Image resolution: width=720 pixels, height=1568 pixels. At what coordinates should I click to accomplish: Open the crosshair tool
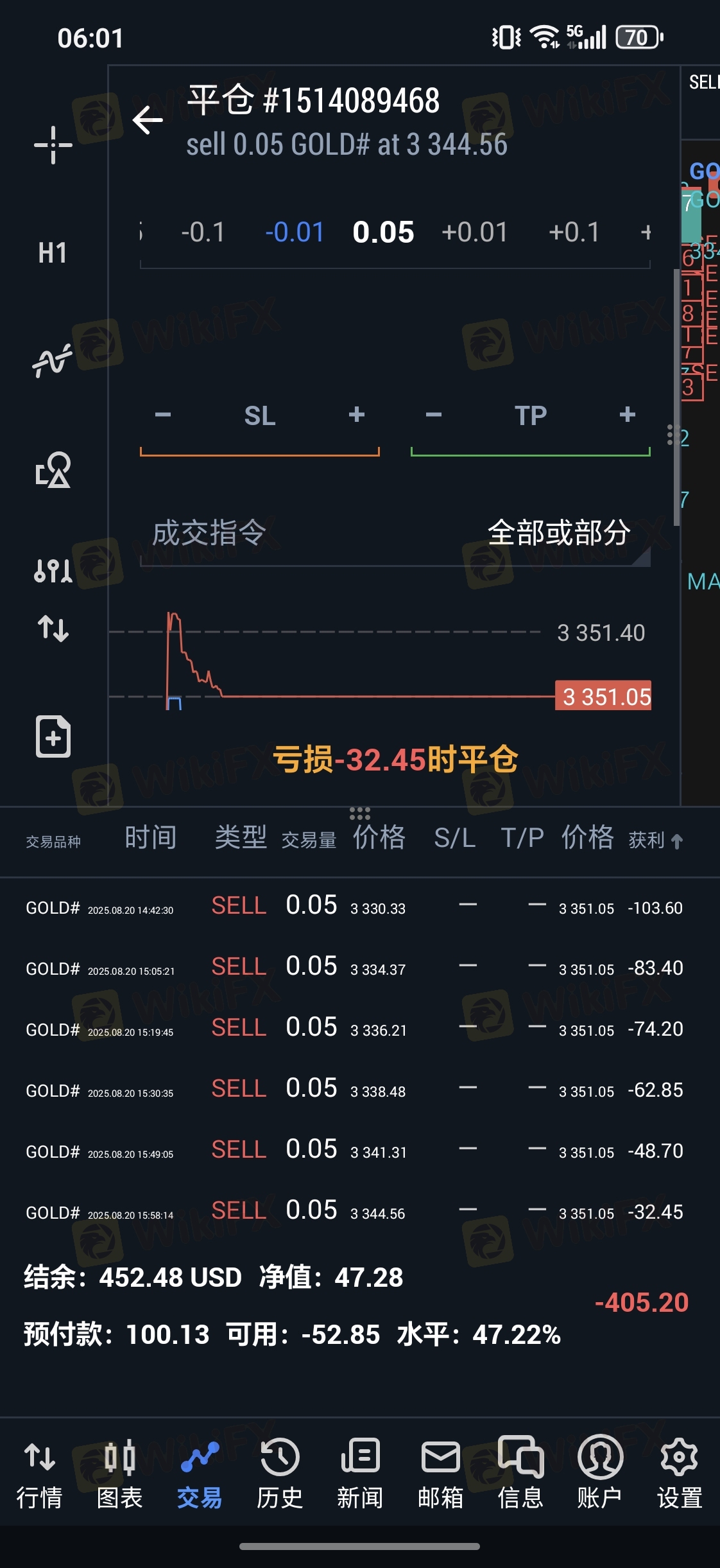point(53,145)
